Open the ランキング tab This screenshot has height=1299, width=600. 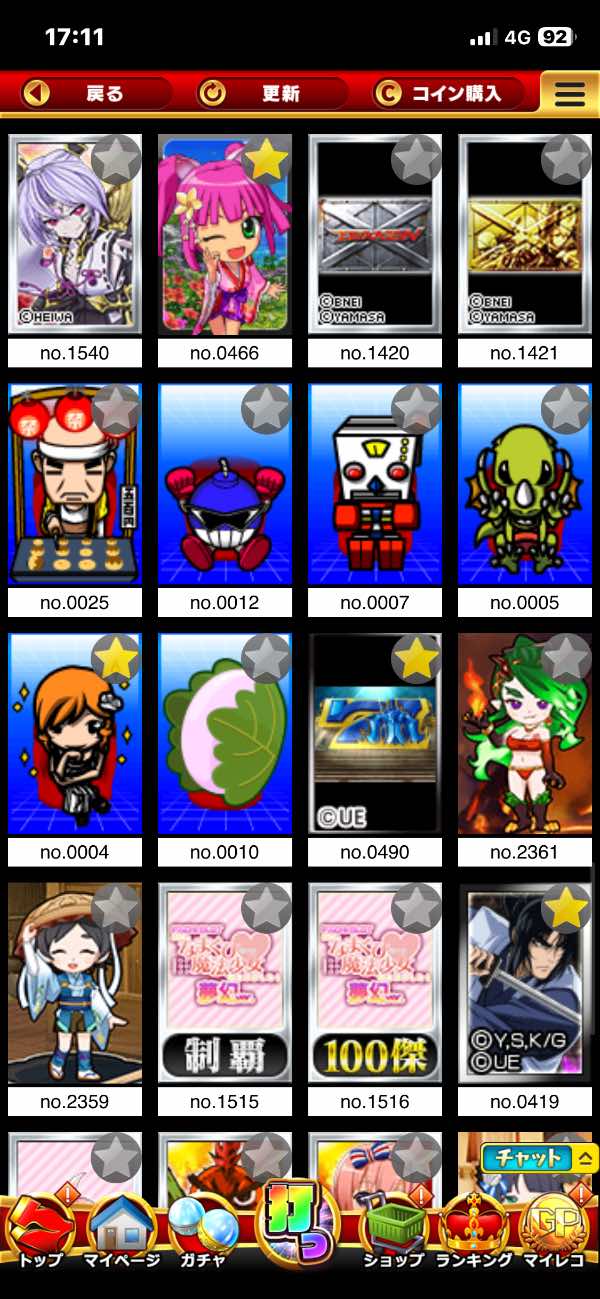tap(474, 1232)
